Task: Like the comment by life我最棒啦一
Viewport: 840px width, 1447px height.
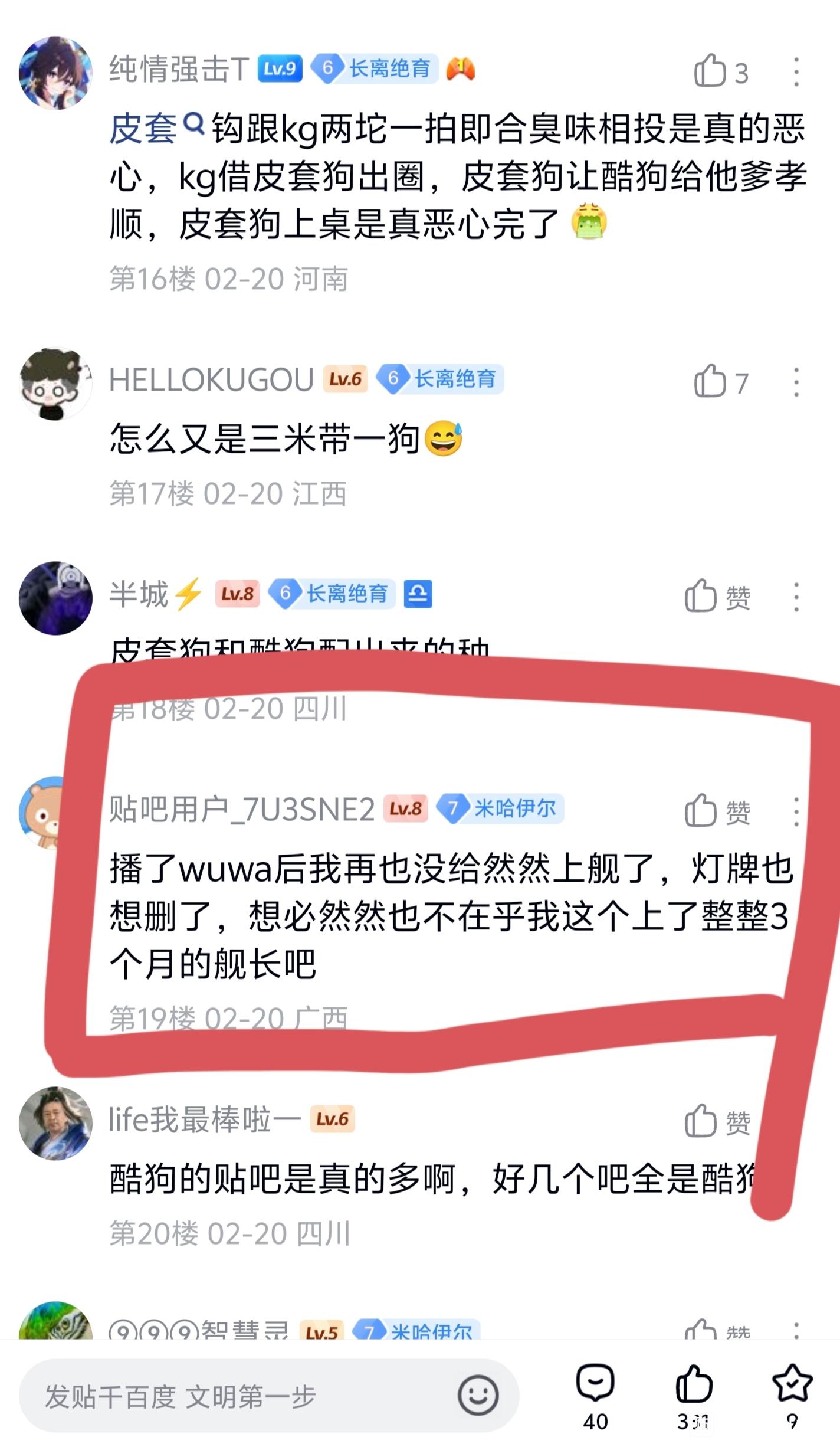Action: 701,1121
